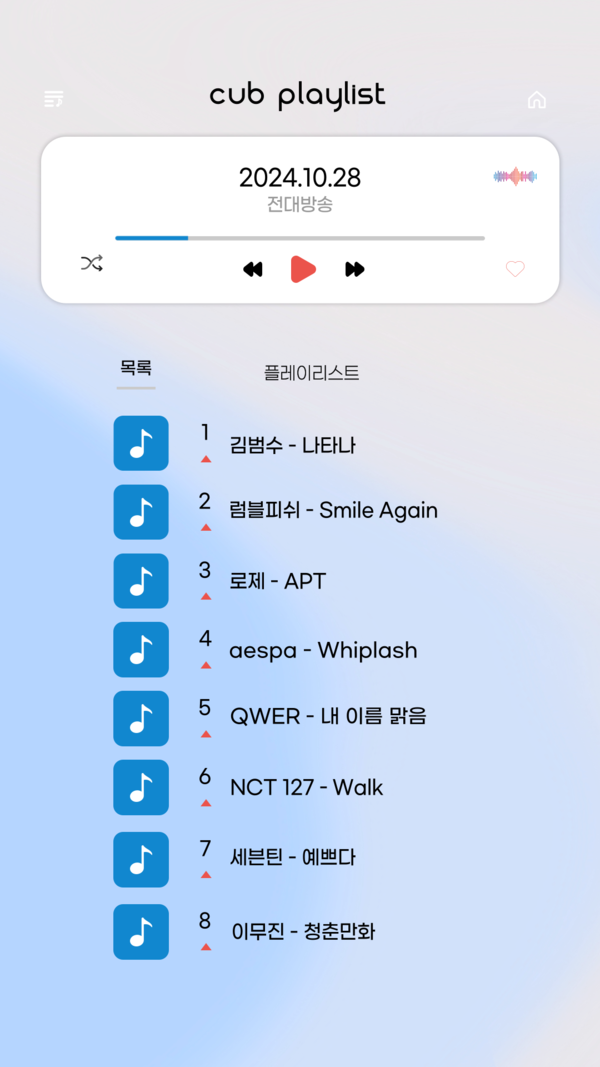
Task: Seek along the playback progress bar
Action: pos(300,238)
